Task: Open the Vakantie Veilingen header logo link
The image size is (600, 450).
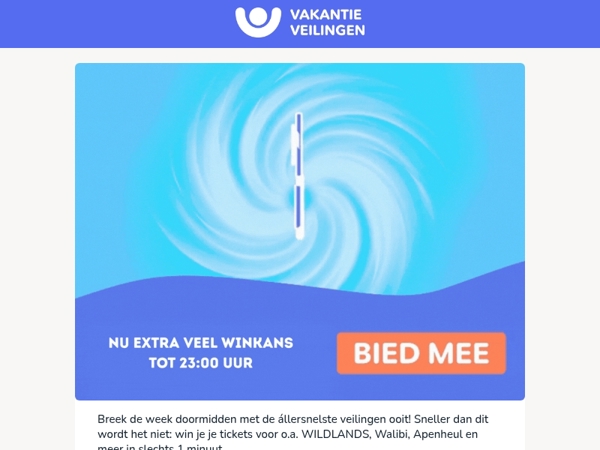Action: pos(300,22)
